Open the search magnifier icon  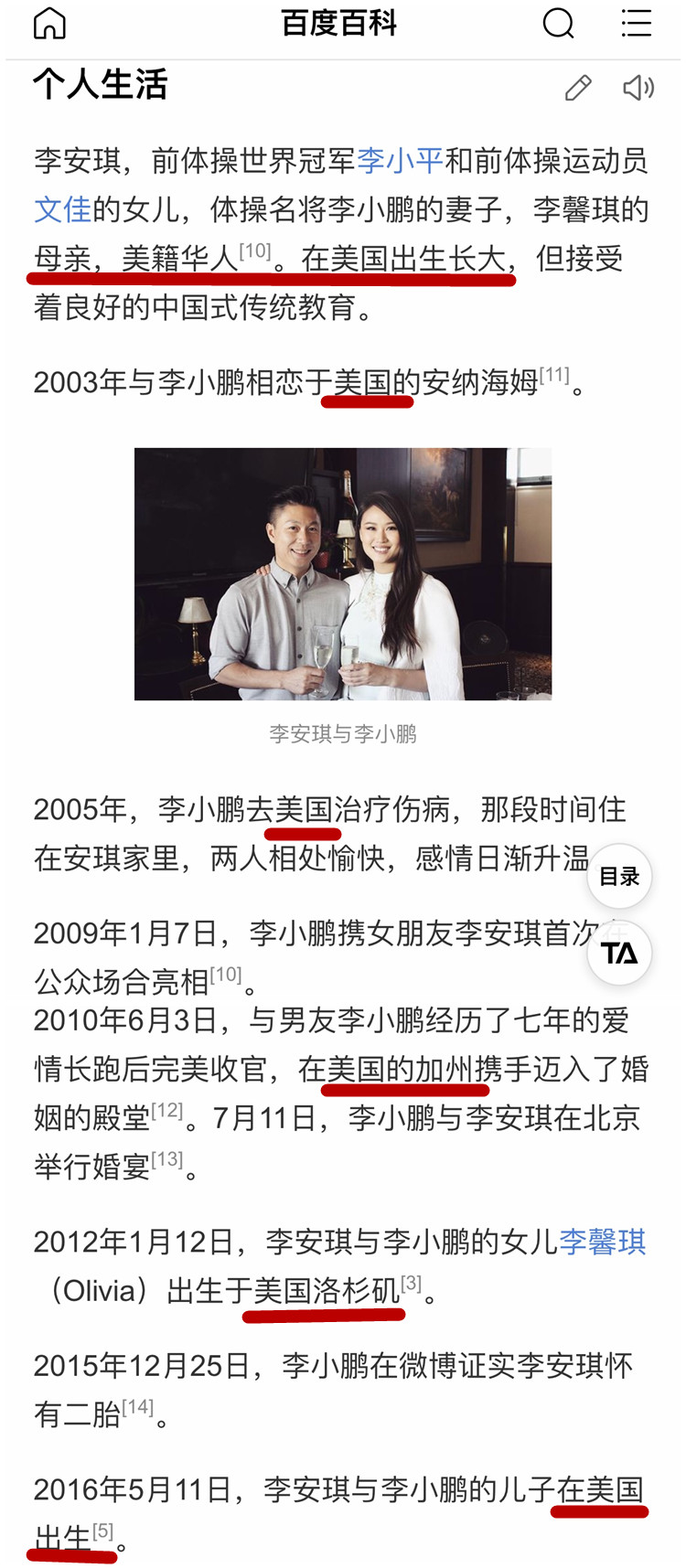click(x=558, y=23)
